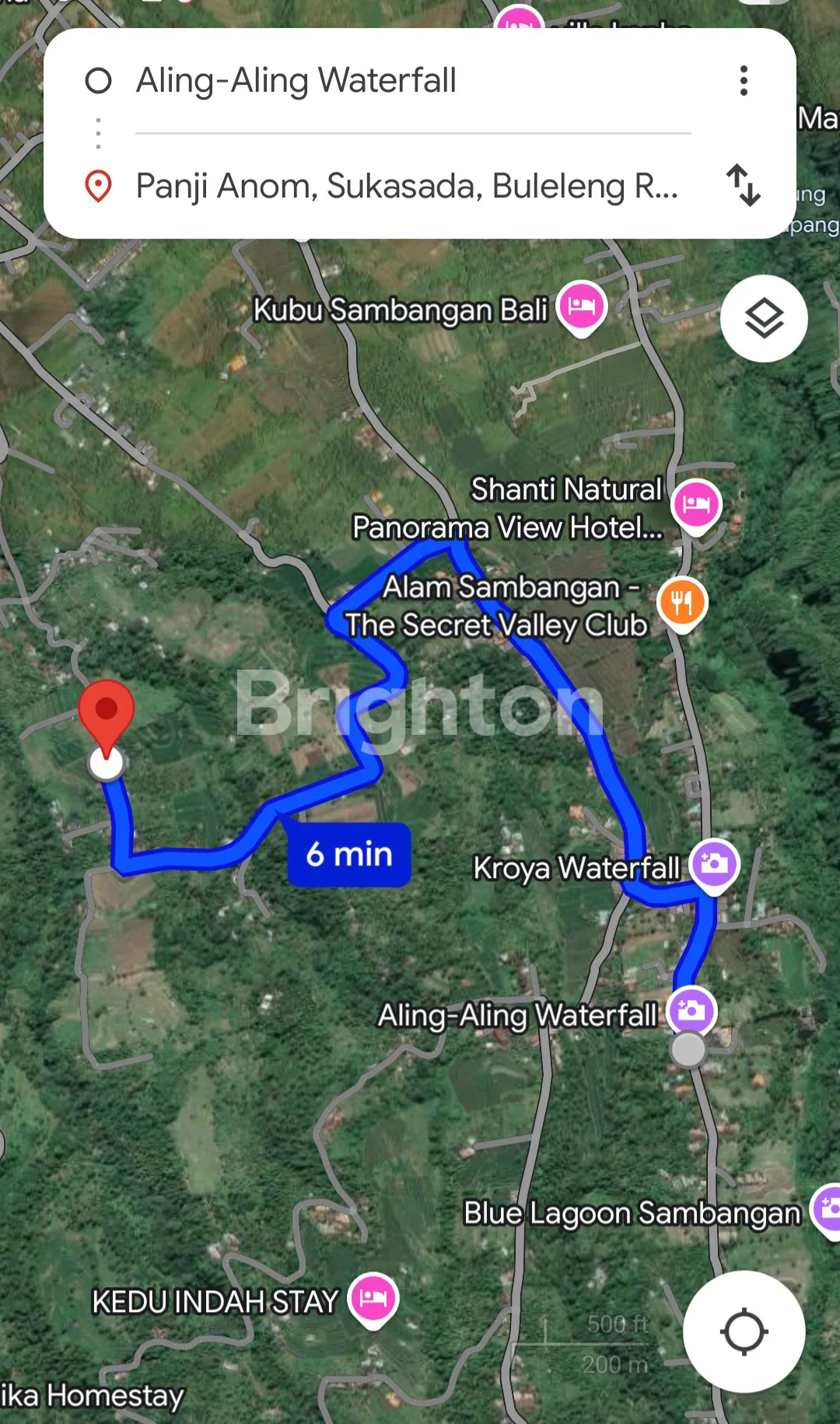Screen dimensions: 840x1424
Task: View the KEDU INDAH STAY lodging pin
Action: (374, 1299)
